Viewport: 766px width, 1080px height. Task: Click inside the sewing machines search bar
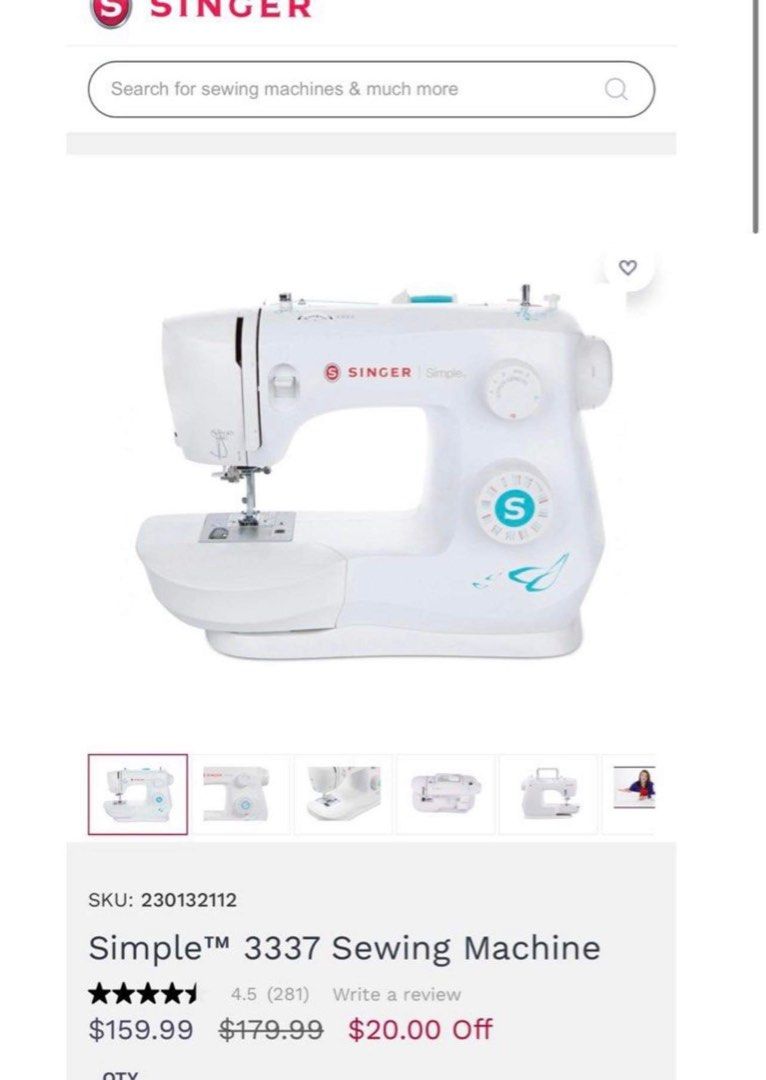300,88
